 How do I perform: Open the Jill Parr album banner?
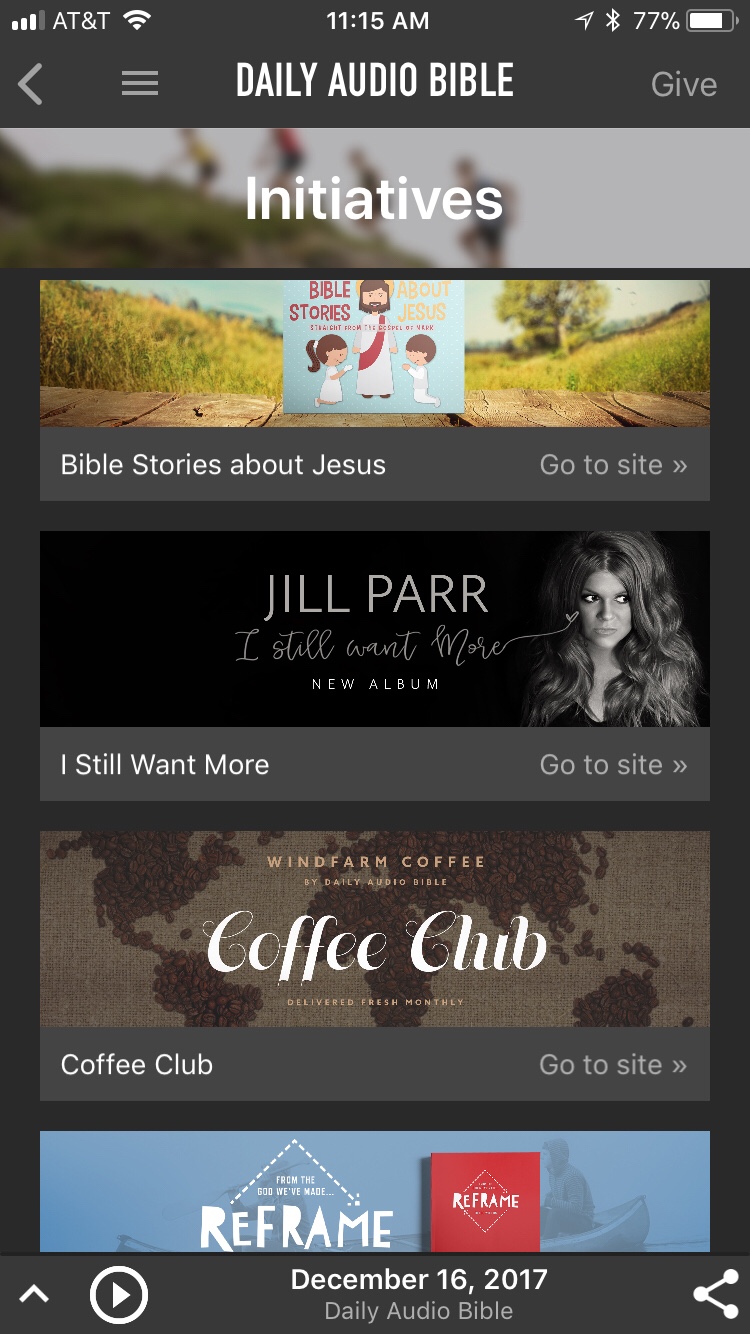pyautogui.click(x=375, y=628)
